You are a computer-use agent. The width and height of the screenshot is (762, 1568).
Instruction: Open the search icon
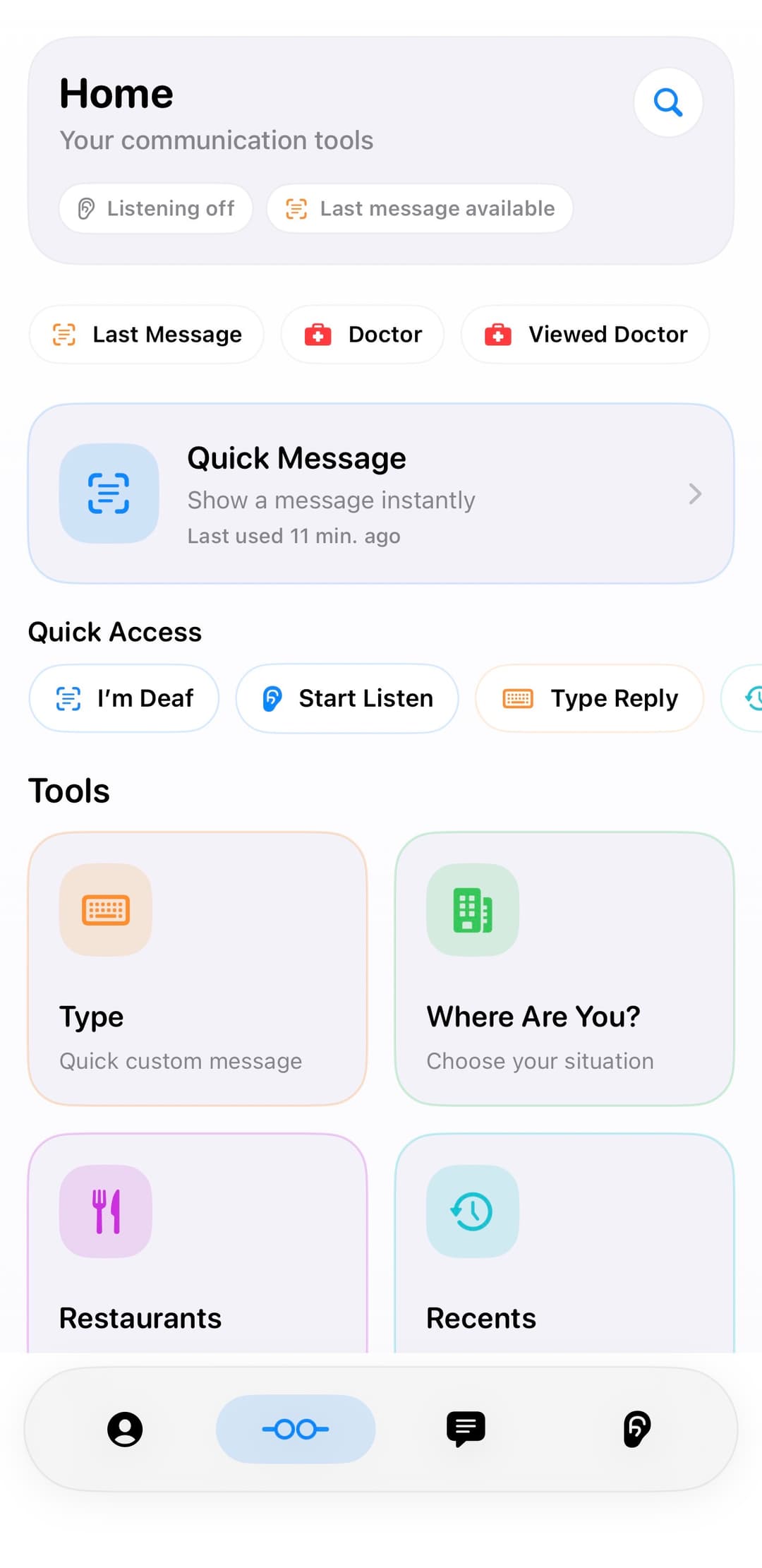[667, 102]
